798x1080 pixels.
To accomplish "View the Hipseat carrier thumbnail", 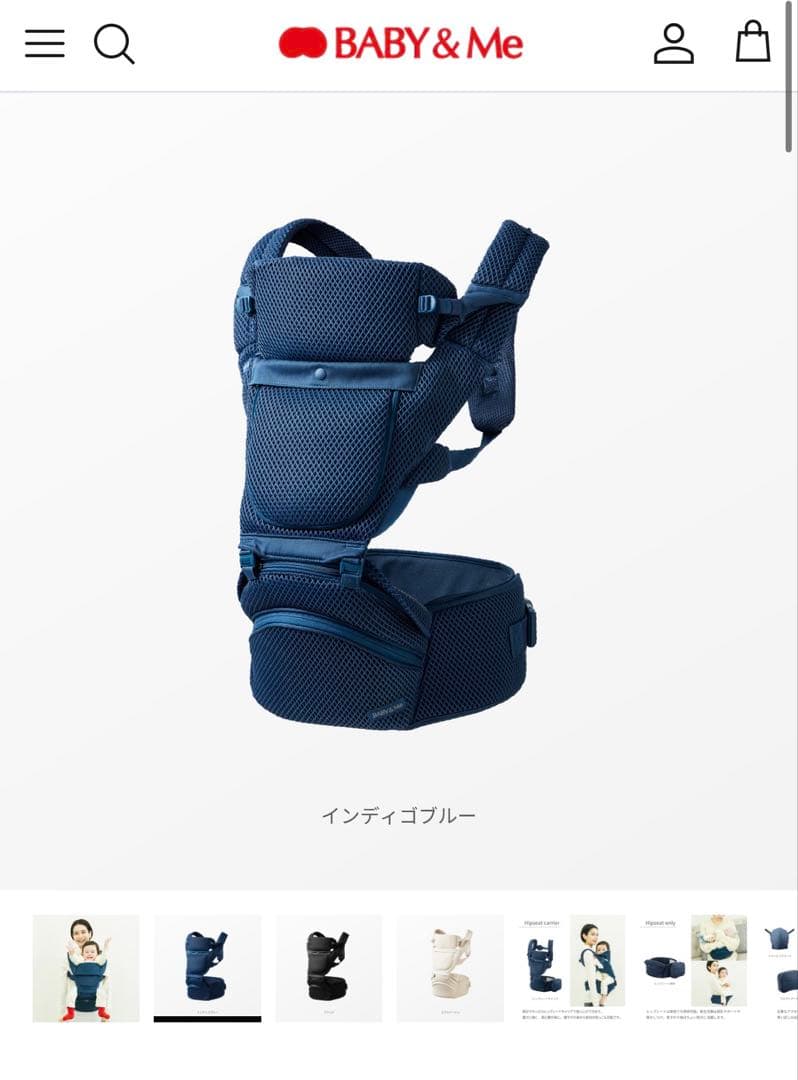I will click(x=572, y=967).
